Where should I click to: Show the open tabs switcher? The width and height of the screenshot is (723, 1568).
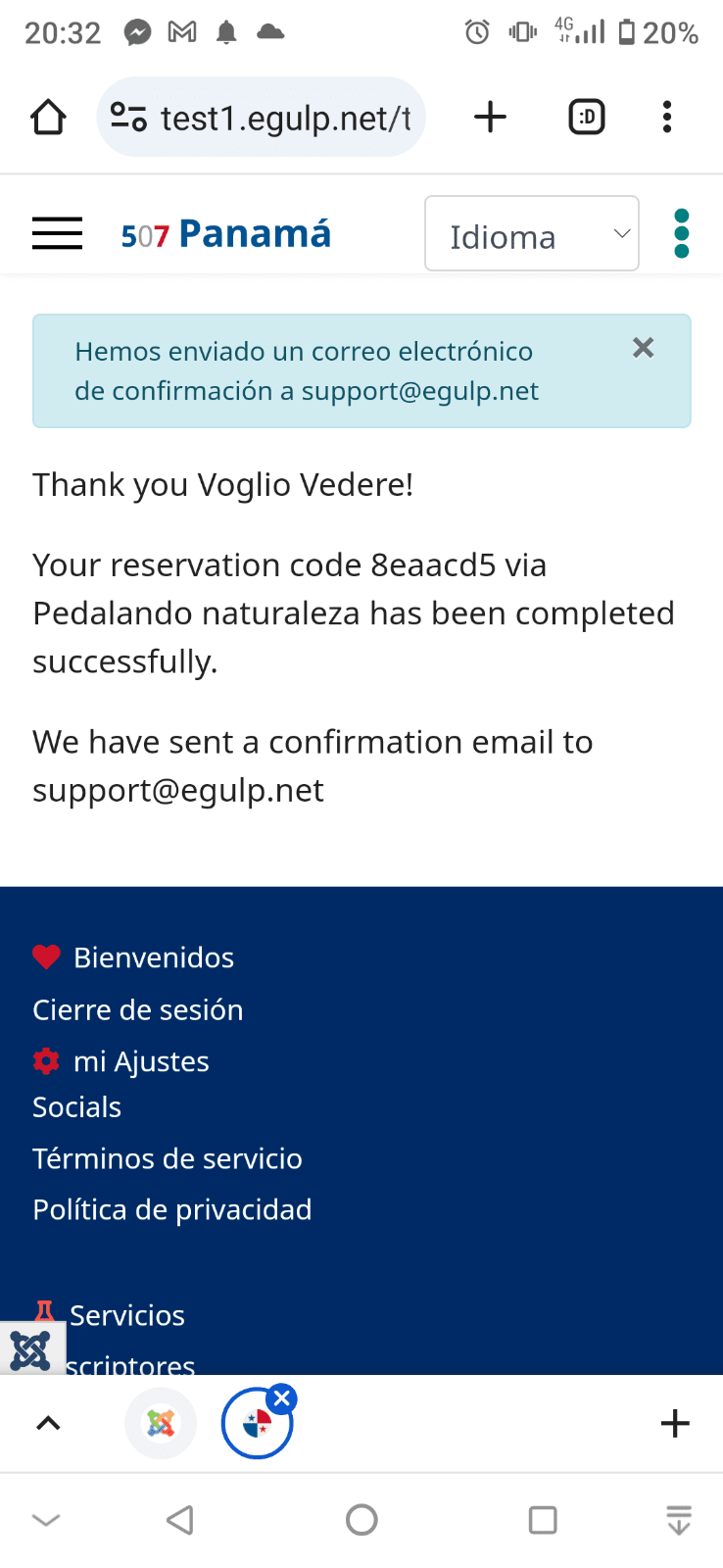(586, 118)
